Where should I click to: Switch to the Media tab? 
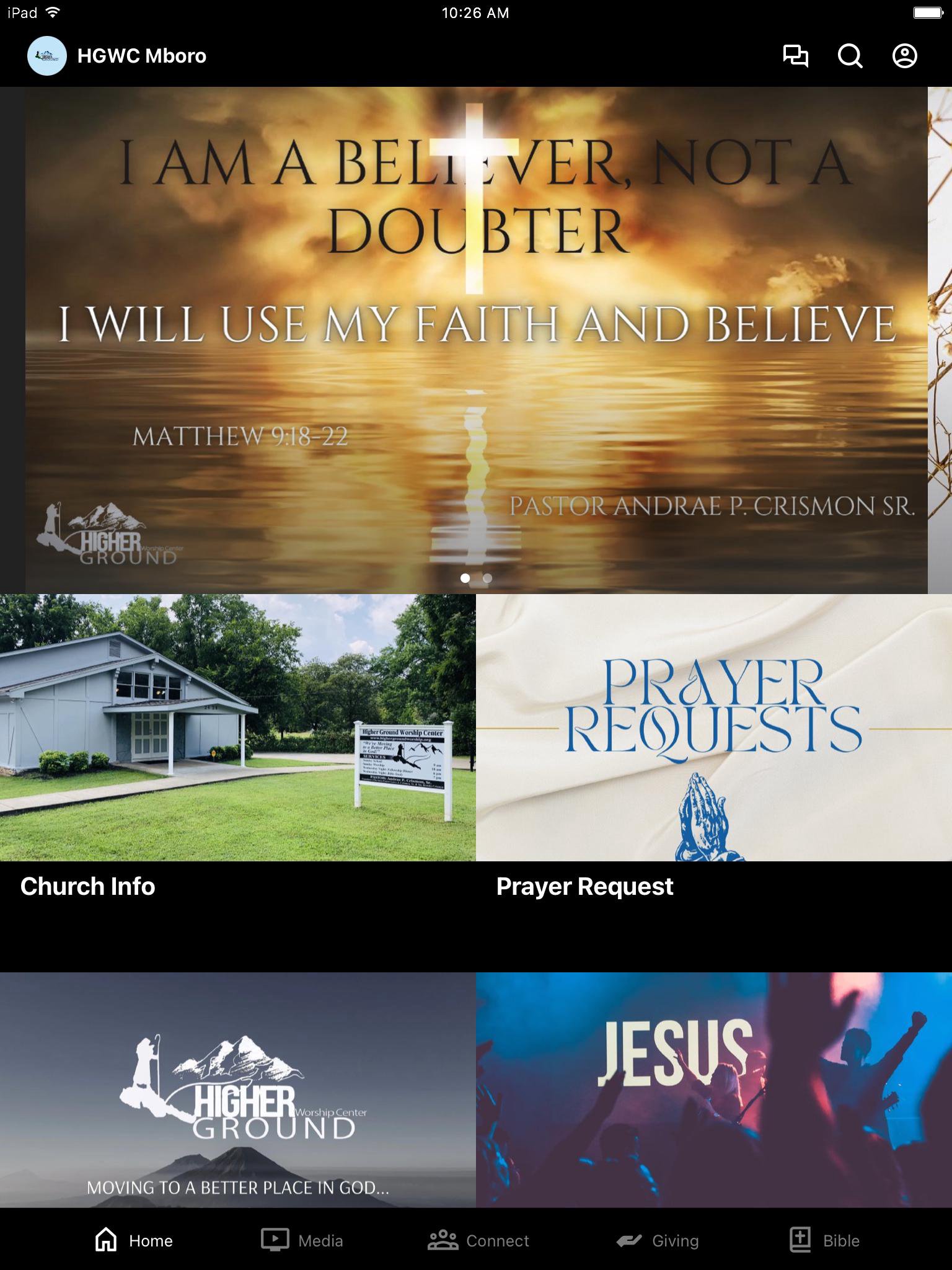click(302, 1240)
